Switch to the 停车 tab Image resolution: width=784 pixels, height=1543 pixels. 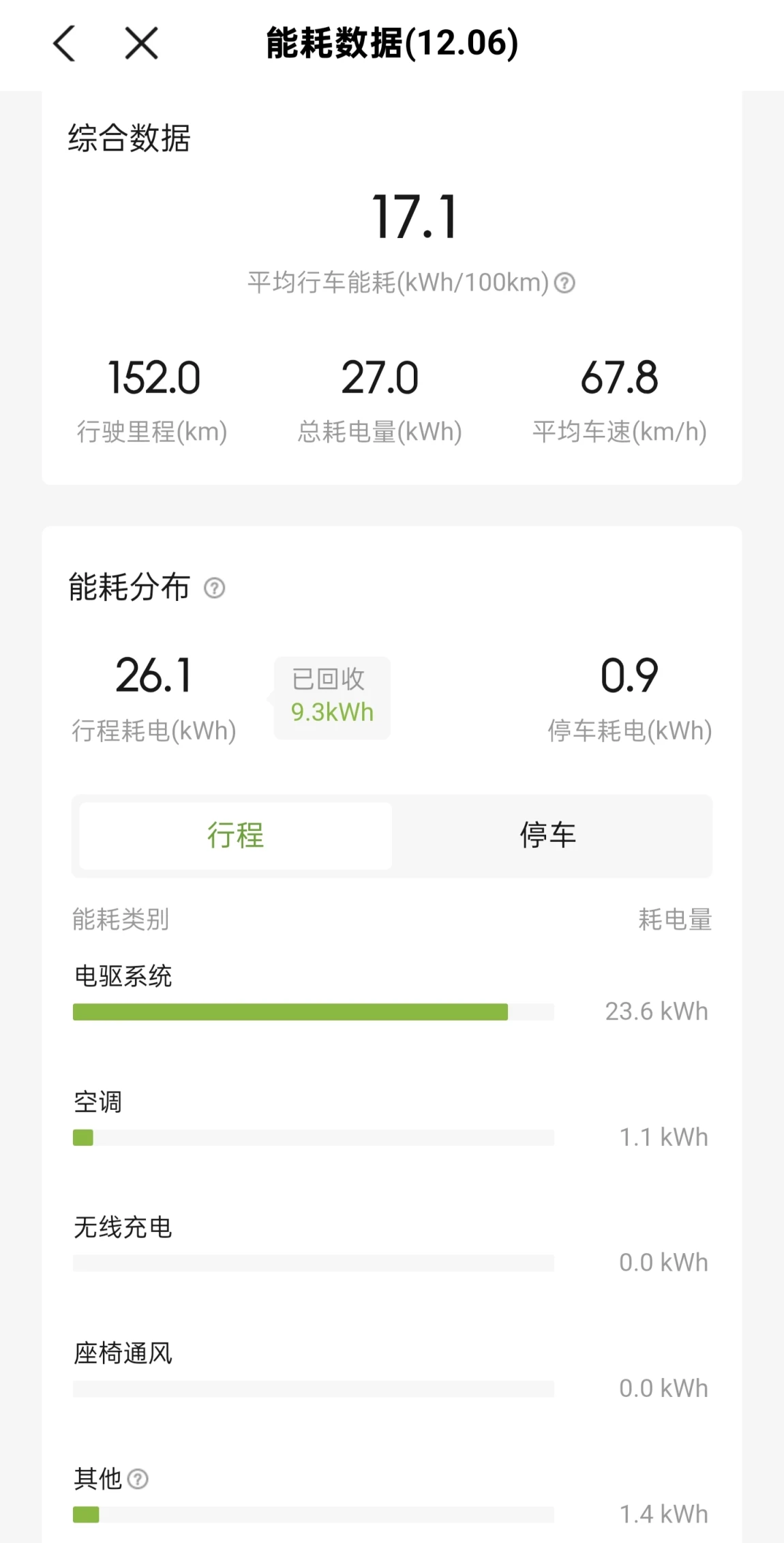pos(548,836)
